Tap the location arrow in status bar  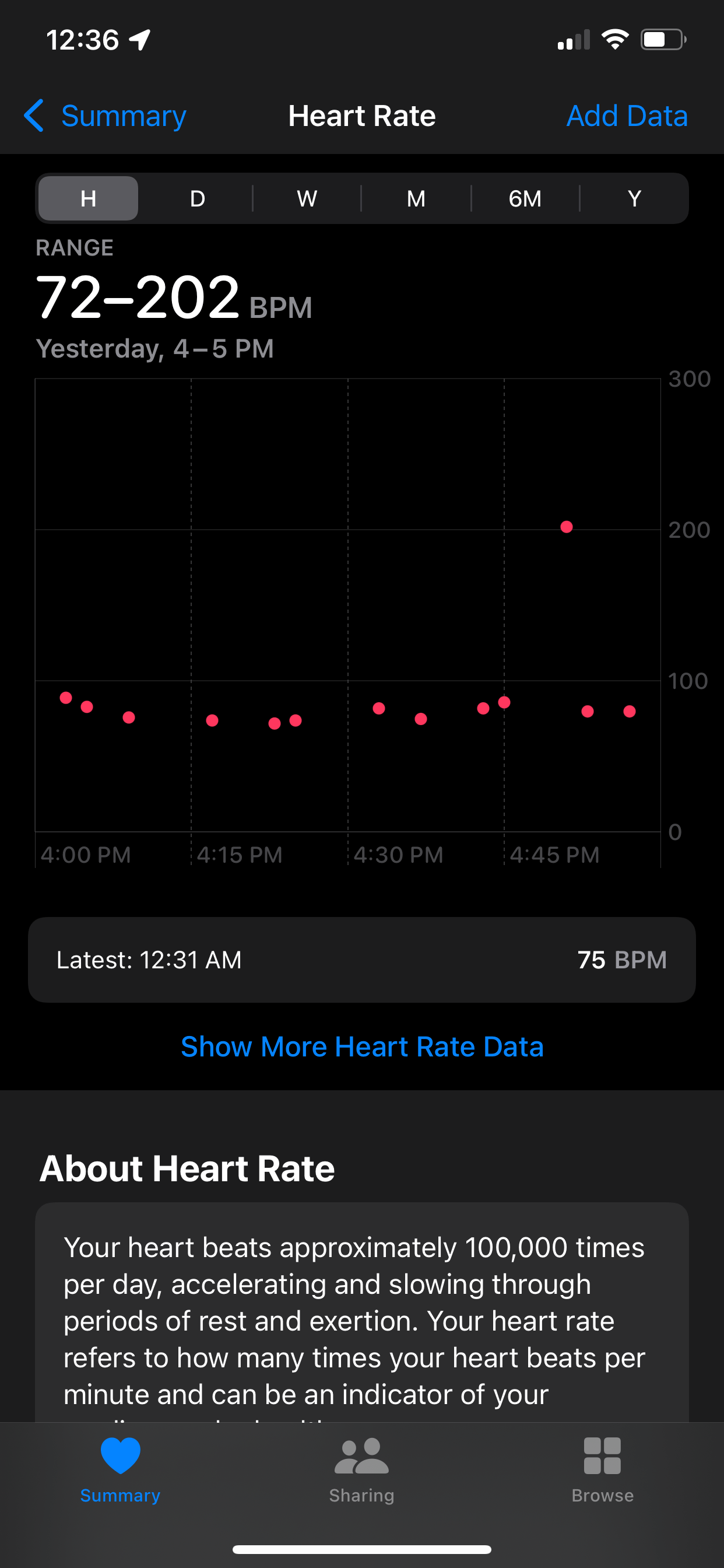[x=139, y=39]
